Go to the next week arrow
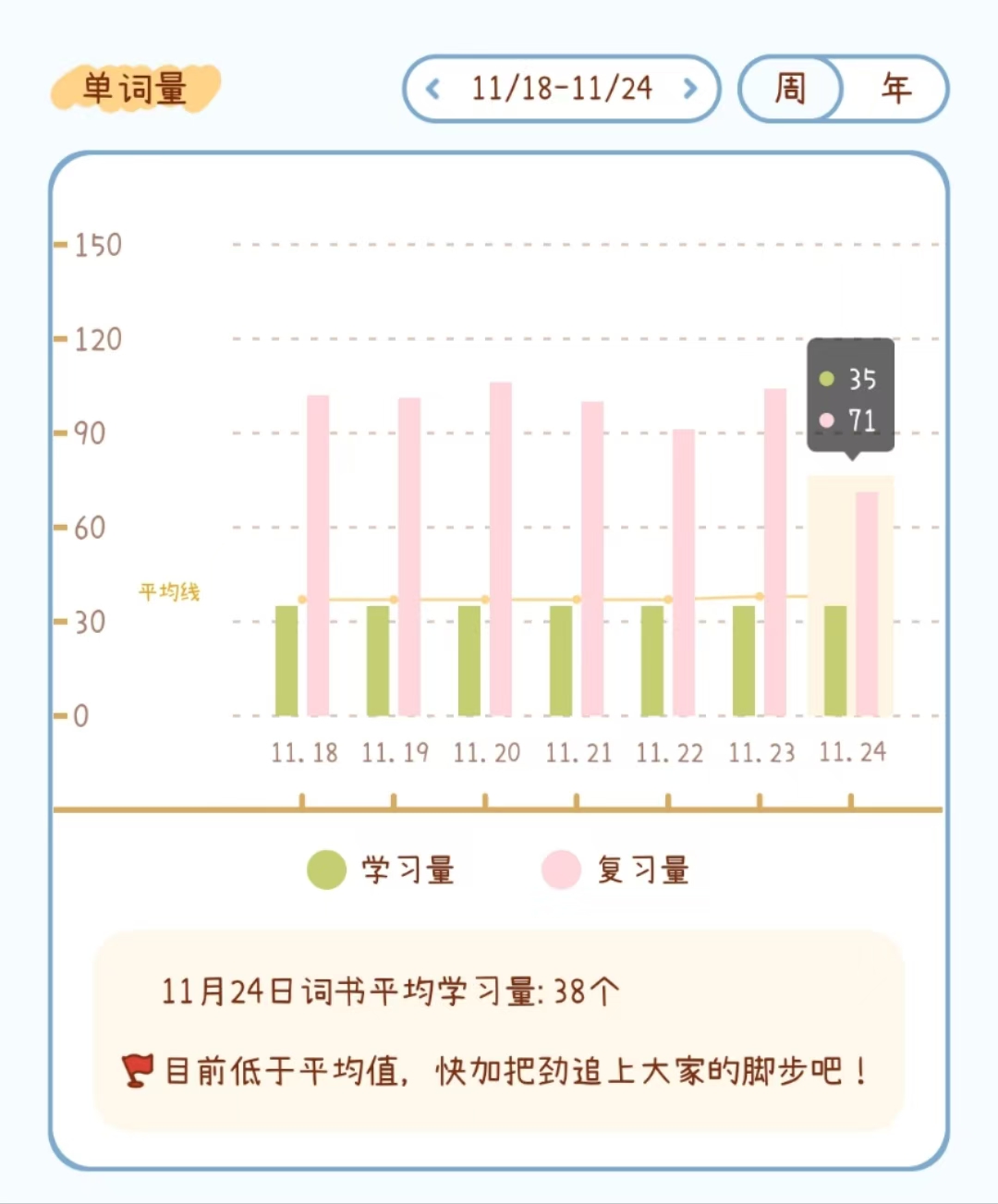This screenshot has height=1204, width=998. 689,89
